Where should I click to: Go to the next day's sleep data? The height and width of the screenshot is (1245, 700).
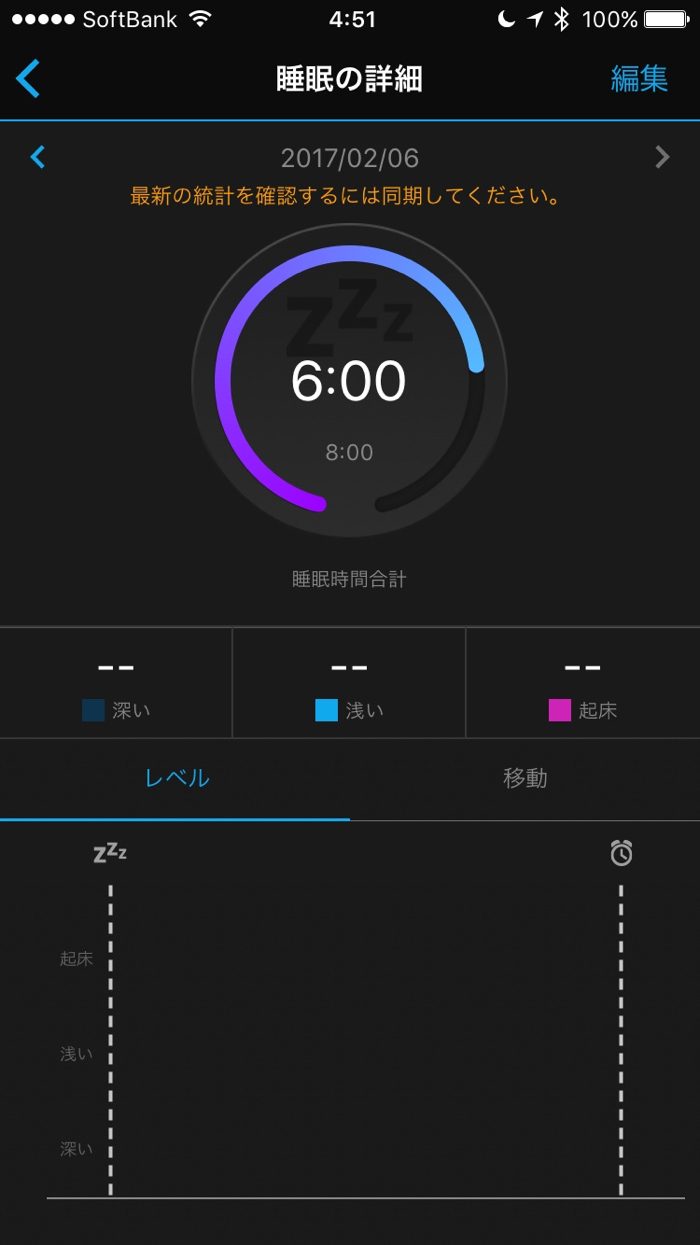click(x=661, y=157)
